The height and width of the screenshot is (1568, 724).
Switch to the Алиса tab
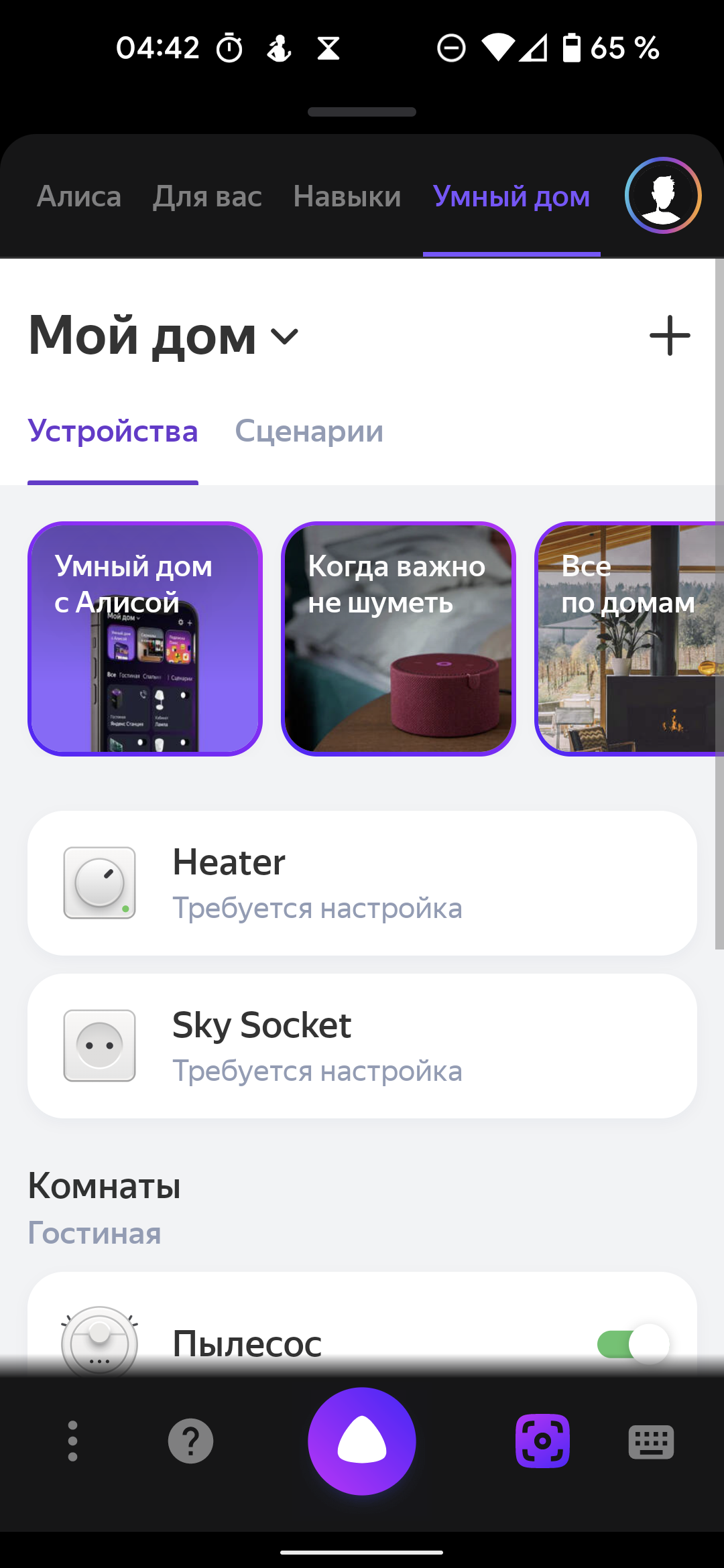click(79, 197)
